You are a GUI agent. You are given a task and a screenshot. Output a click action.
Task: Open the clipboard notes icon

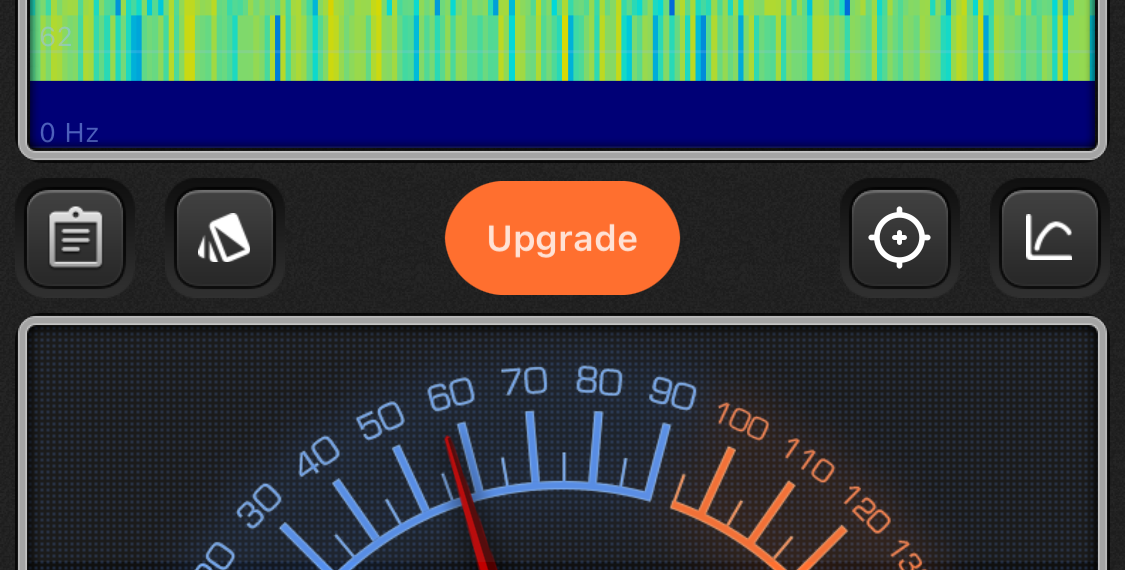75,238
